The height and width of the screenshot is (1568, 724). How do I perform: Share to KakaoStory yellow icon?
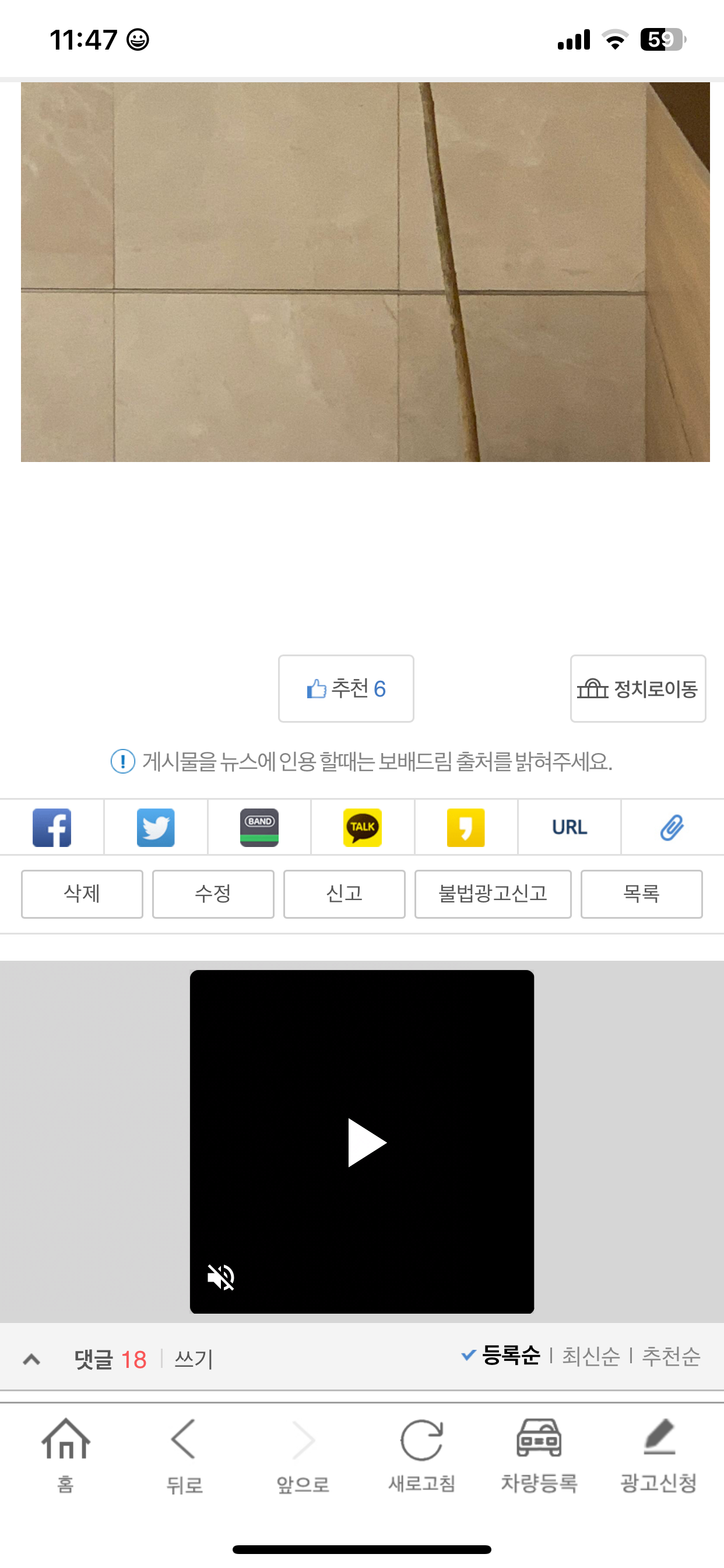pos(466,827)
